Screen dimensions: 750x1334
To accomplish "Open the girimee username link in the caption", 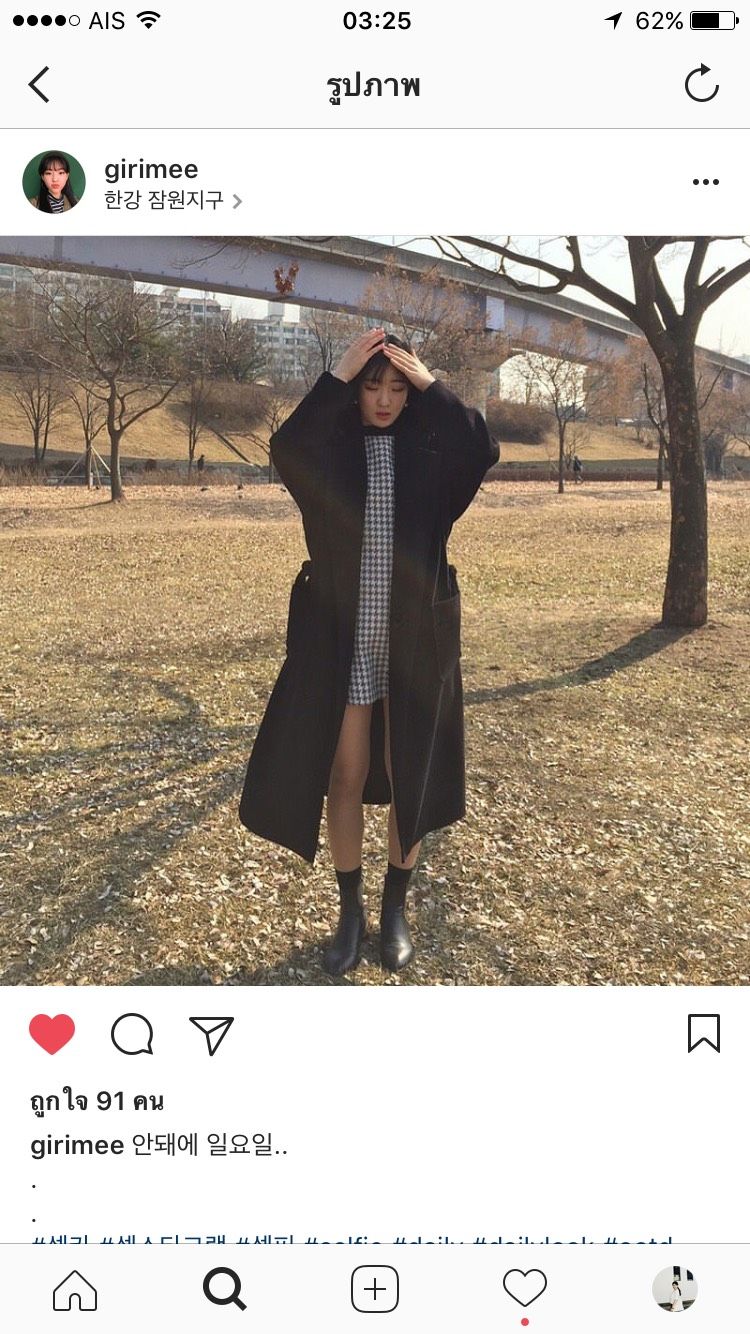I will coord(77,1145).
